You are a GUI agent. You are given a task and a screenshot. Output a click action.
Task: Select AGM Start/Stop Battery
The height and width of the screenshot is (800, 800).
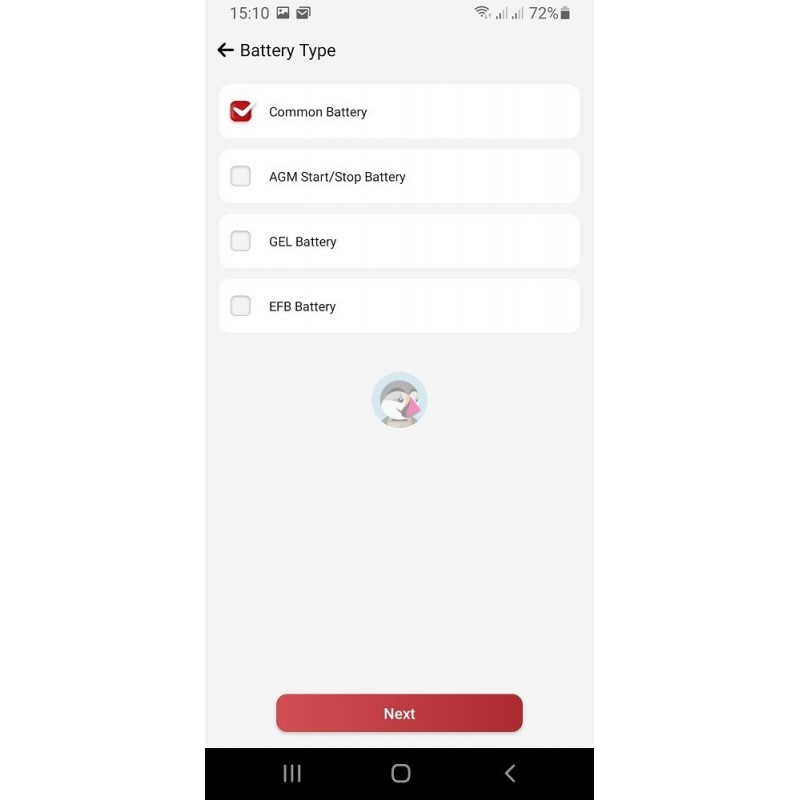coord(241,176)
